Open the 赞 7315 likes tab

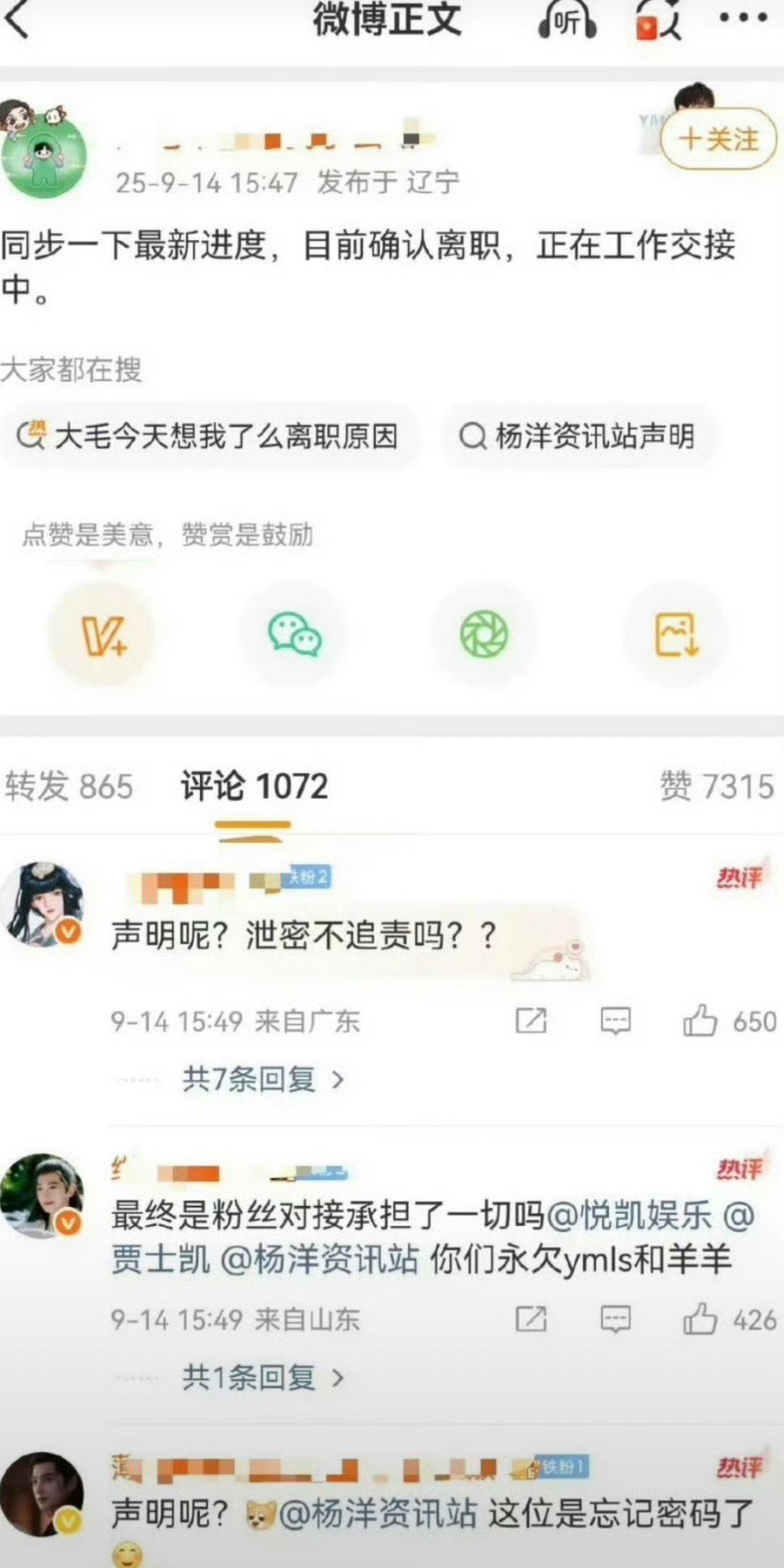pos(717,786)
